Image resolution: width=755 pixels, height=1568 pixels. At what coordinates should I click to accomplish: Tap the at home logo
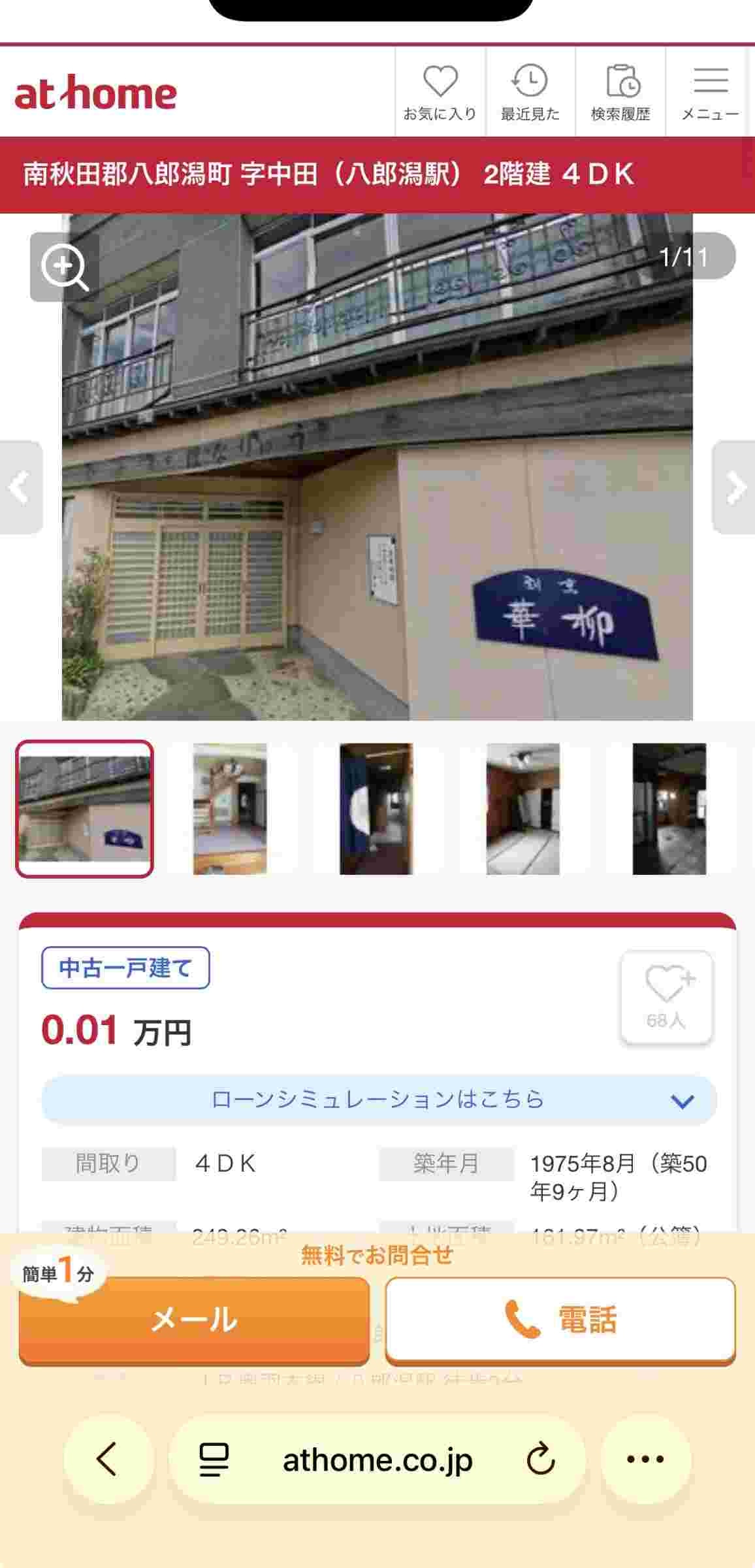point(96,93)
